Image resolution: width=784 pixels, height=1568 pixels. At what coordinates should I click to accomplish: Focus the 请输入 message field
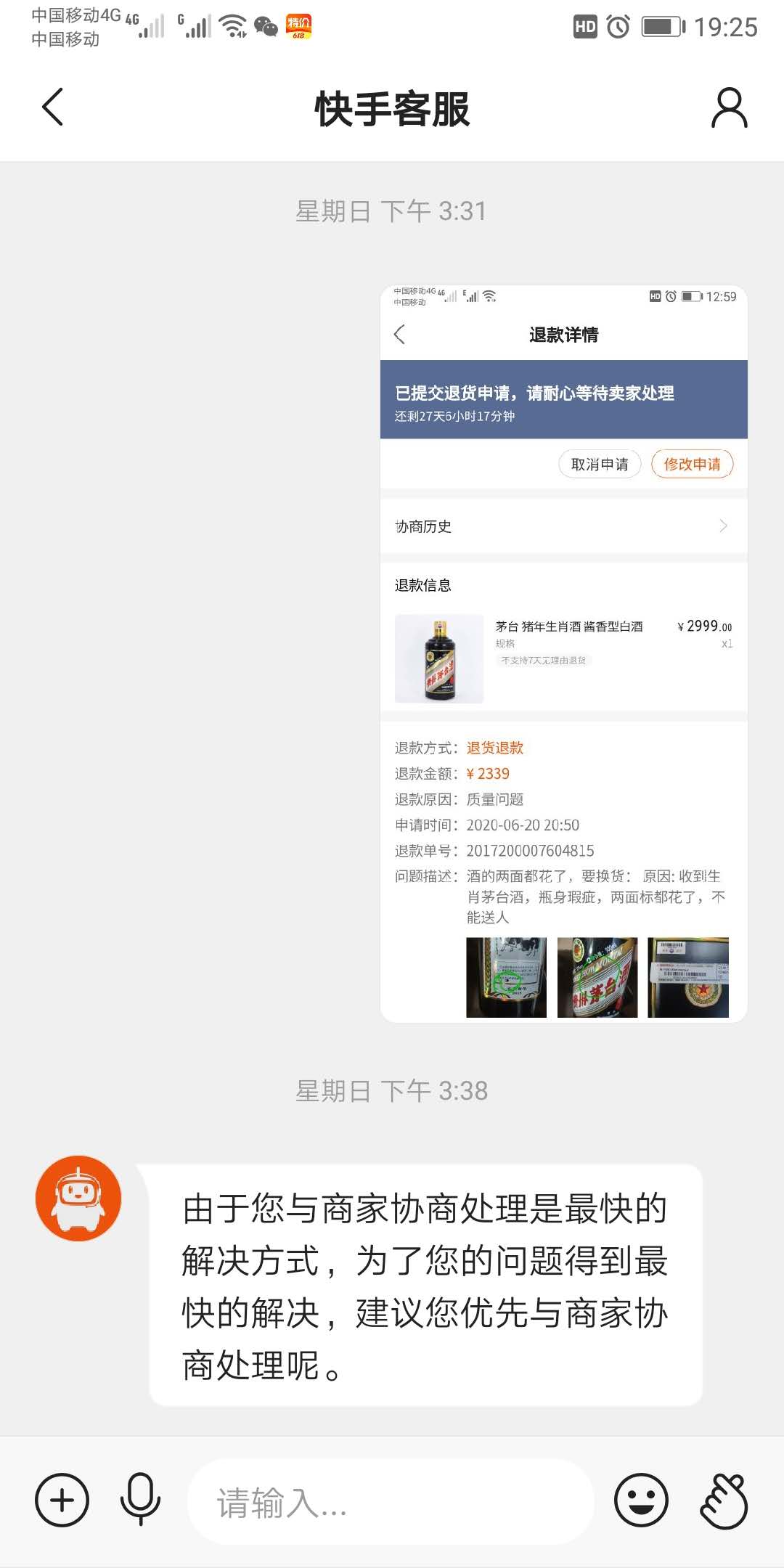pyautogui.click(x=391, y=1501)
